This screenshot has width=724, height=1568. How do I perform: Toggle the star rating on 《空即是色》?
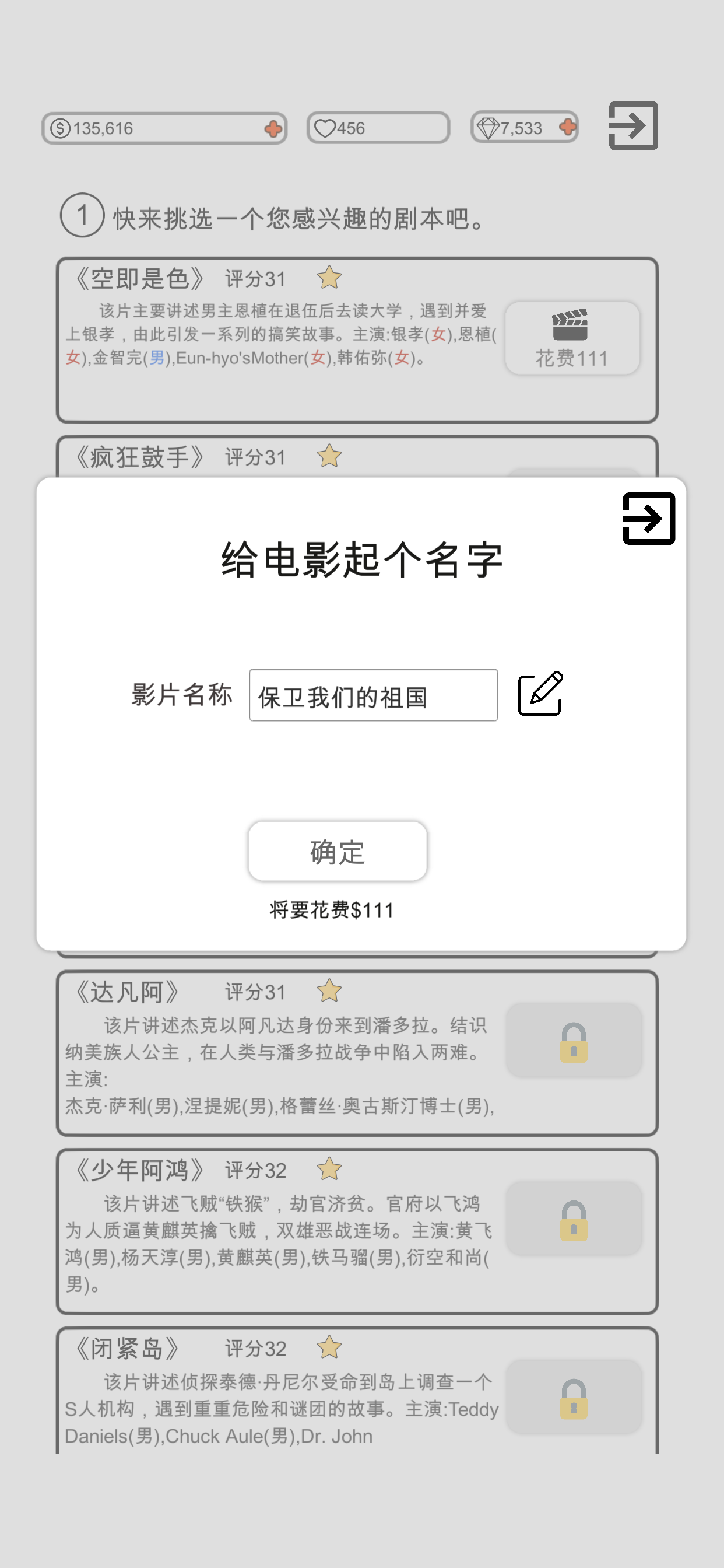(x=330, y=278)
